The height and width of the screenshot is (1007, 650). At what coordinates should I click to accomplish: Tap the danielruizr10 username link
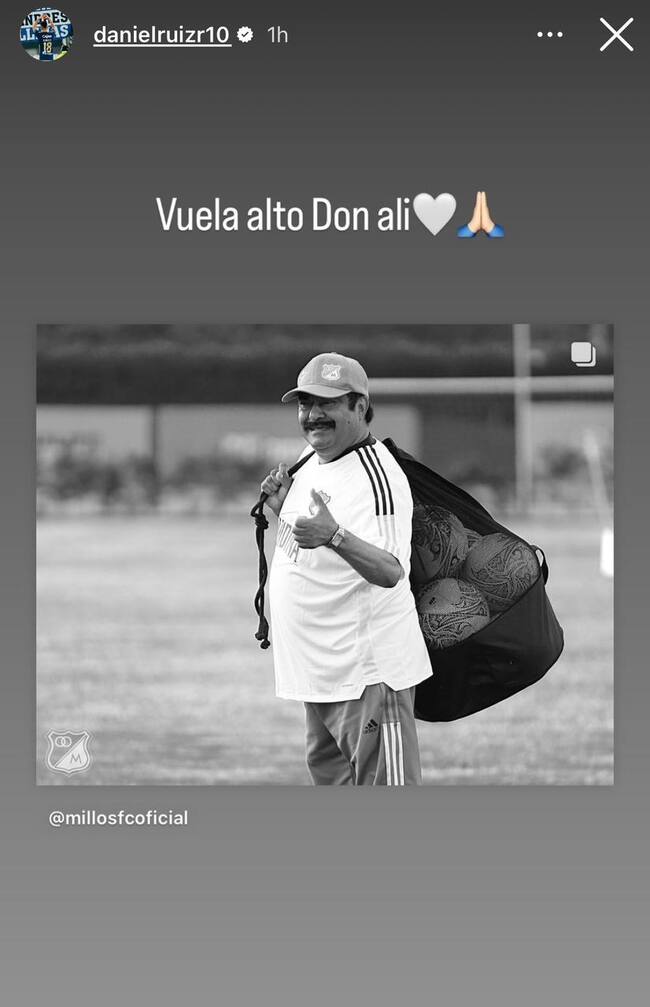tap(162, 35)
